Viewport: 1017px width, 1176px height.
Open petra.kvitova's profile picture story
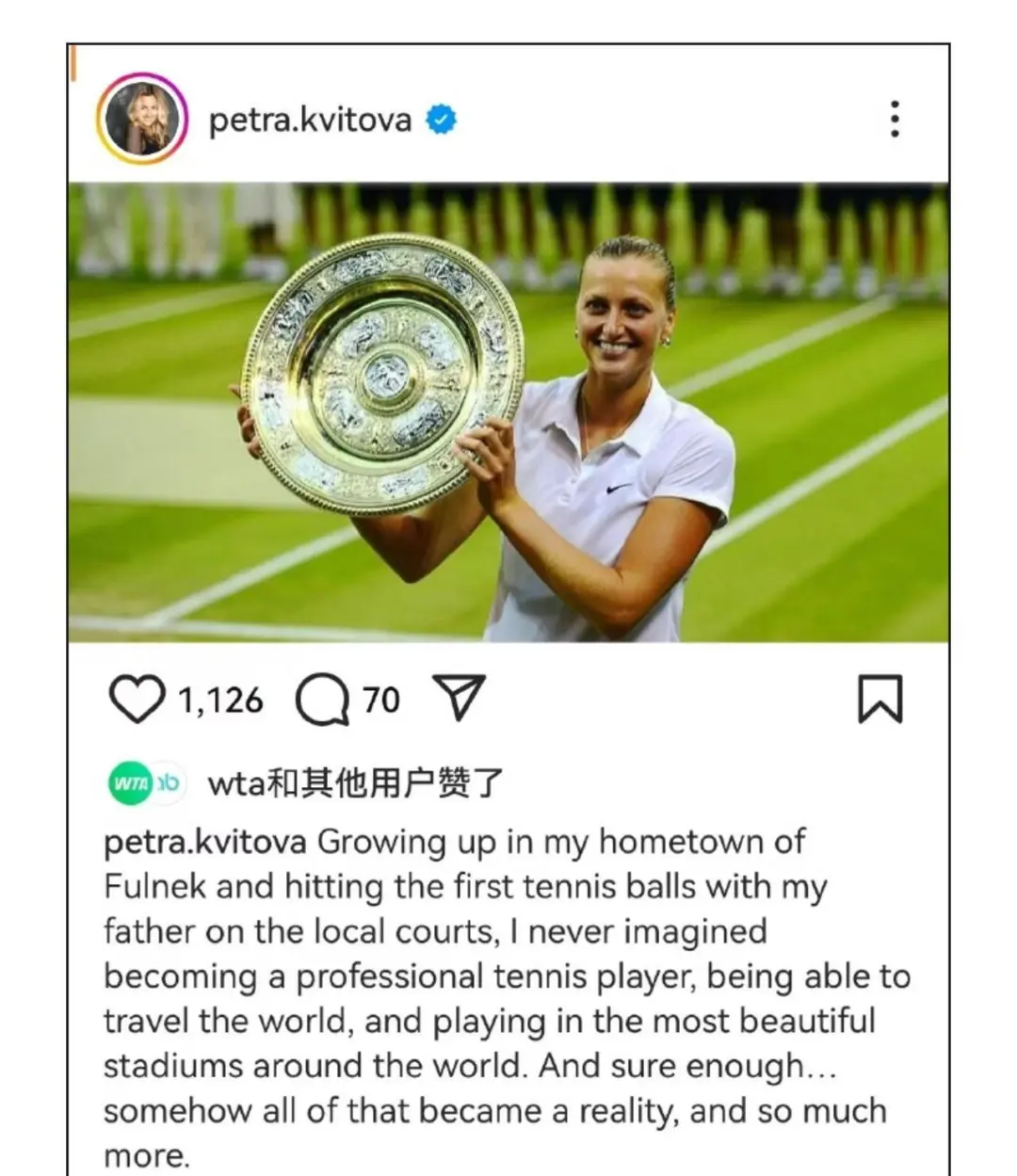[x=142, y=119]
